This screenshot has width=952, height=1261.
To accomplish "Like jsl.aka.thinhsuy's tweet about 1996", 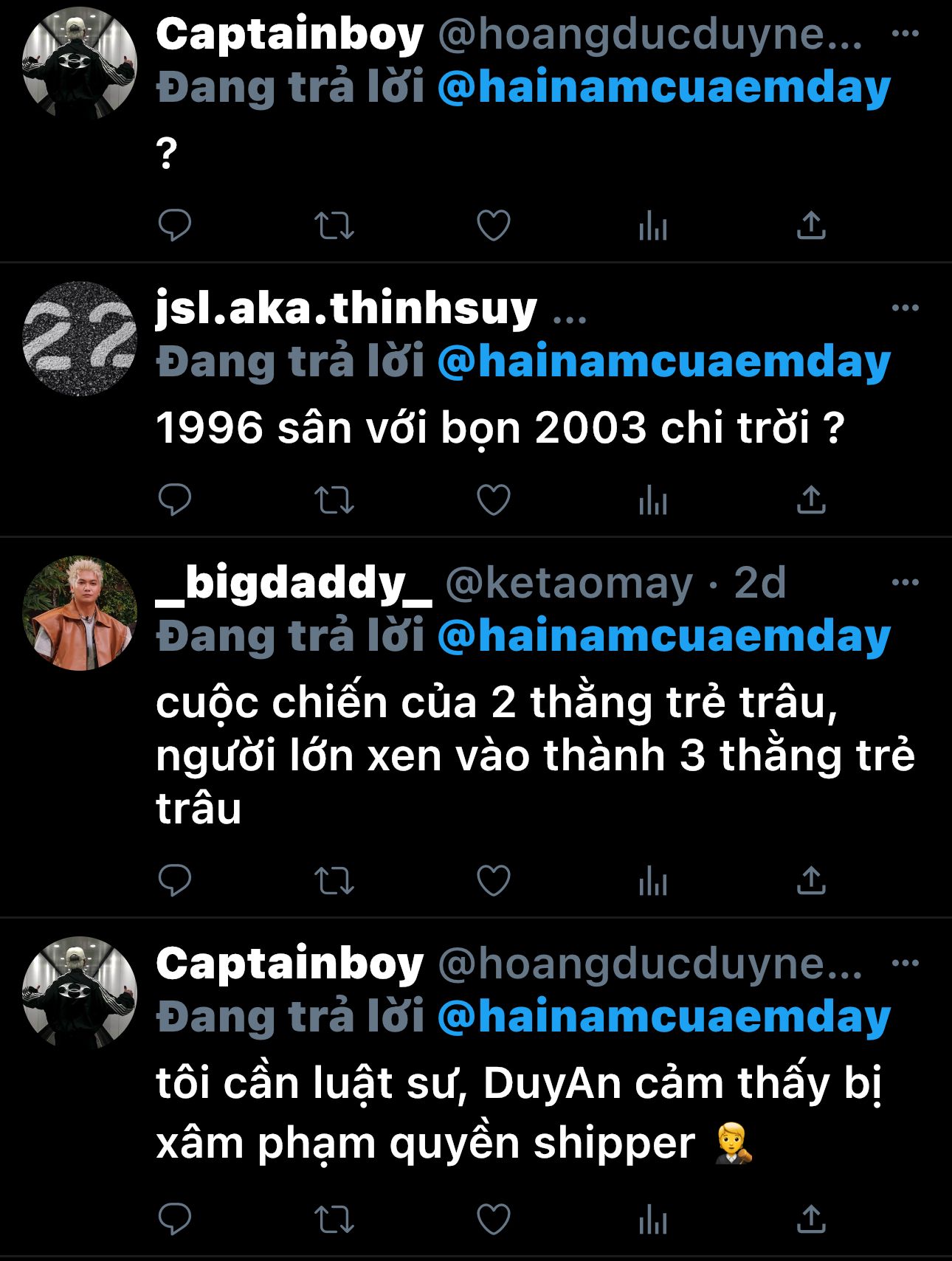I will coord(493,500).
